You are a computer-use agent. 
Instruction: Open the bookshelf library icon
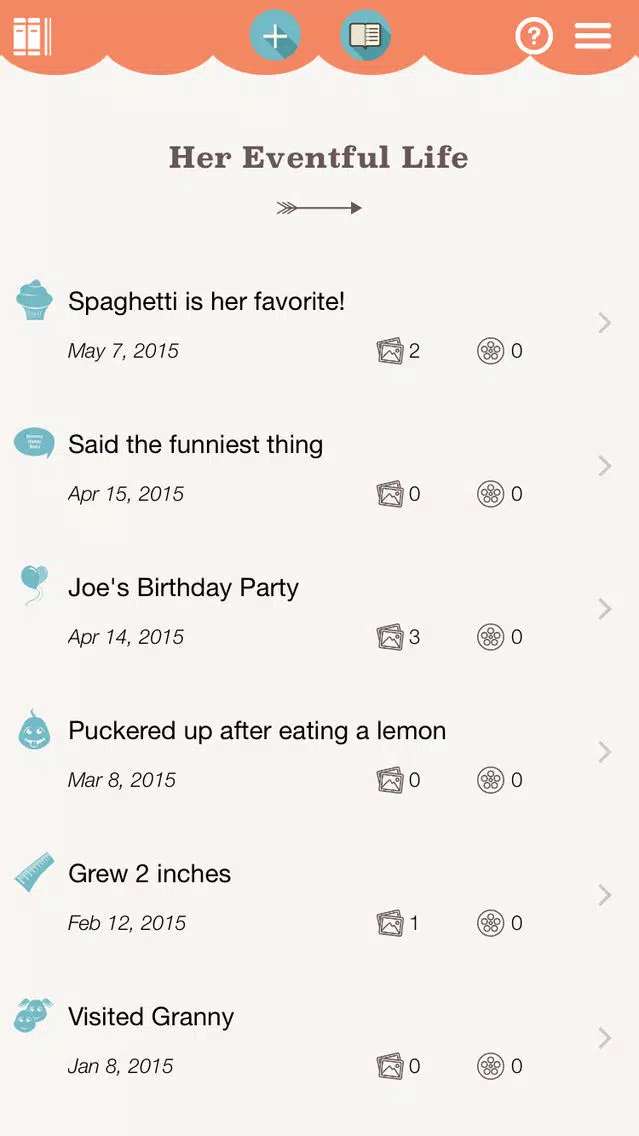tap(33, 36)
